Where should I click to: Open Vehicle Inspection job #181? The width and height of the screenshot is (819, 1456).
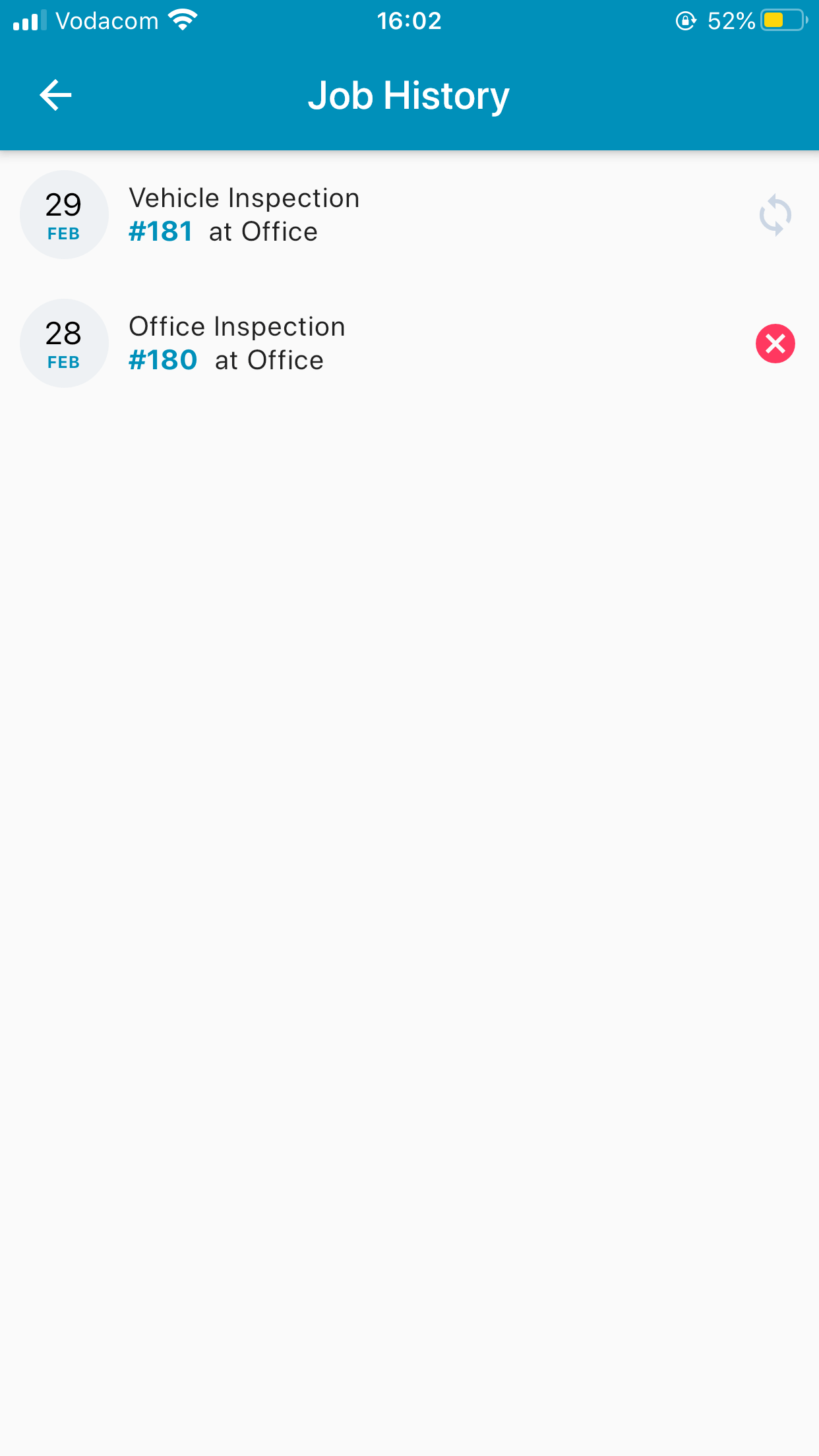(244, 215)
